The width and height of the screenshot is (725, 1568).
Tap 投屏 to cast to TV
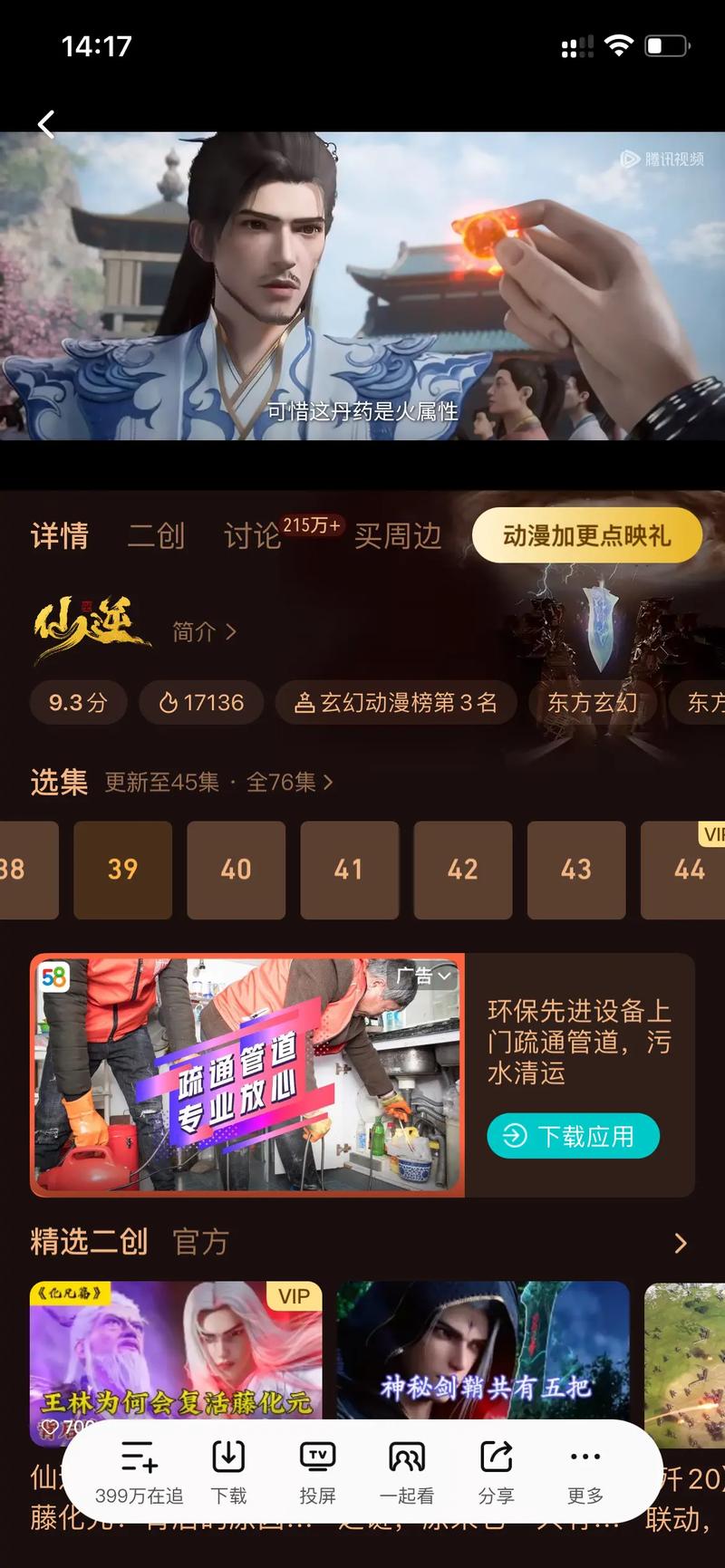click(317, 1472)
